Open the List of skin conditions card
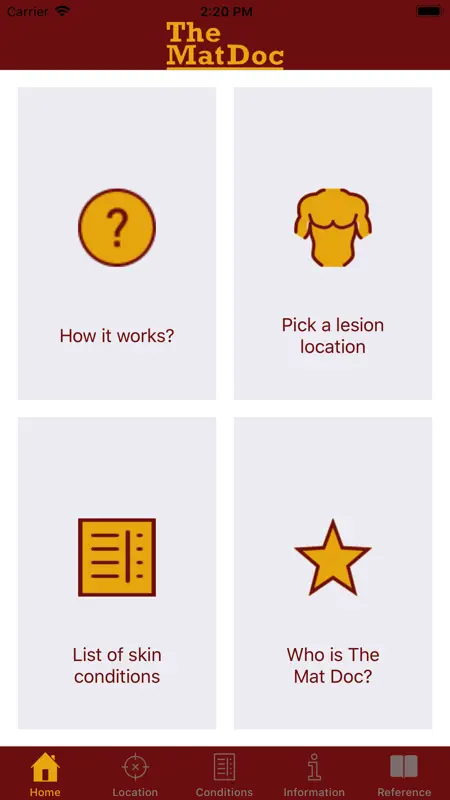 [x=117, y=573]
